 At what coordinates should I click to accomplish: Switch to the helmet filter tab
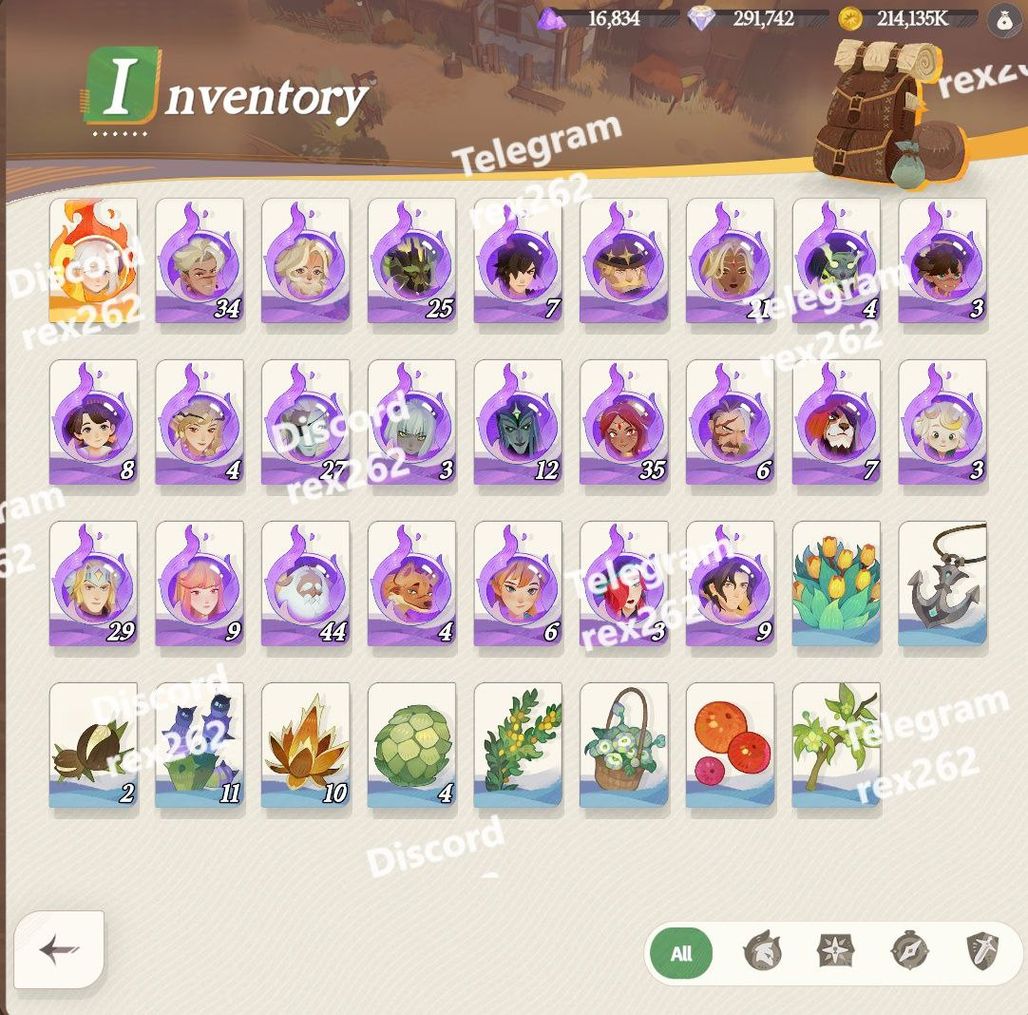pos(762,953)
